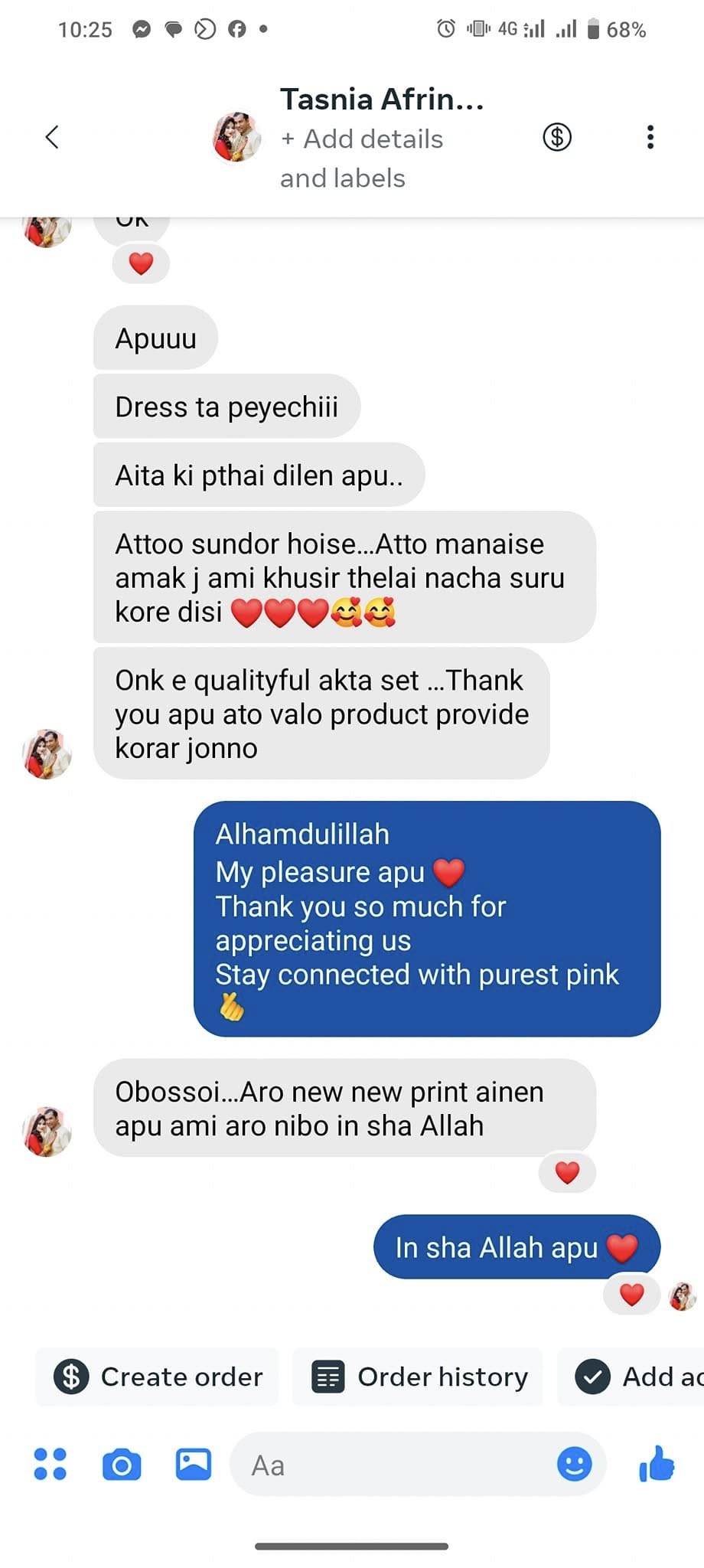Tap the dollar payment icon in header
Screen dimensions: 704x1568
coord(557,138)
